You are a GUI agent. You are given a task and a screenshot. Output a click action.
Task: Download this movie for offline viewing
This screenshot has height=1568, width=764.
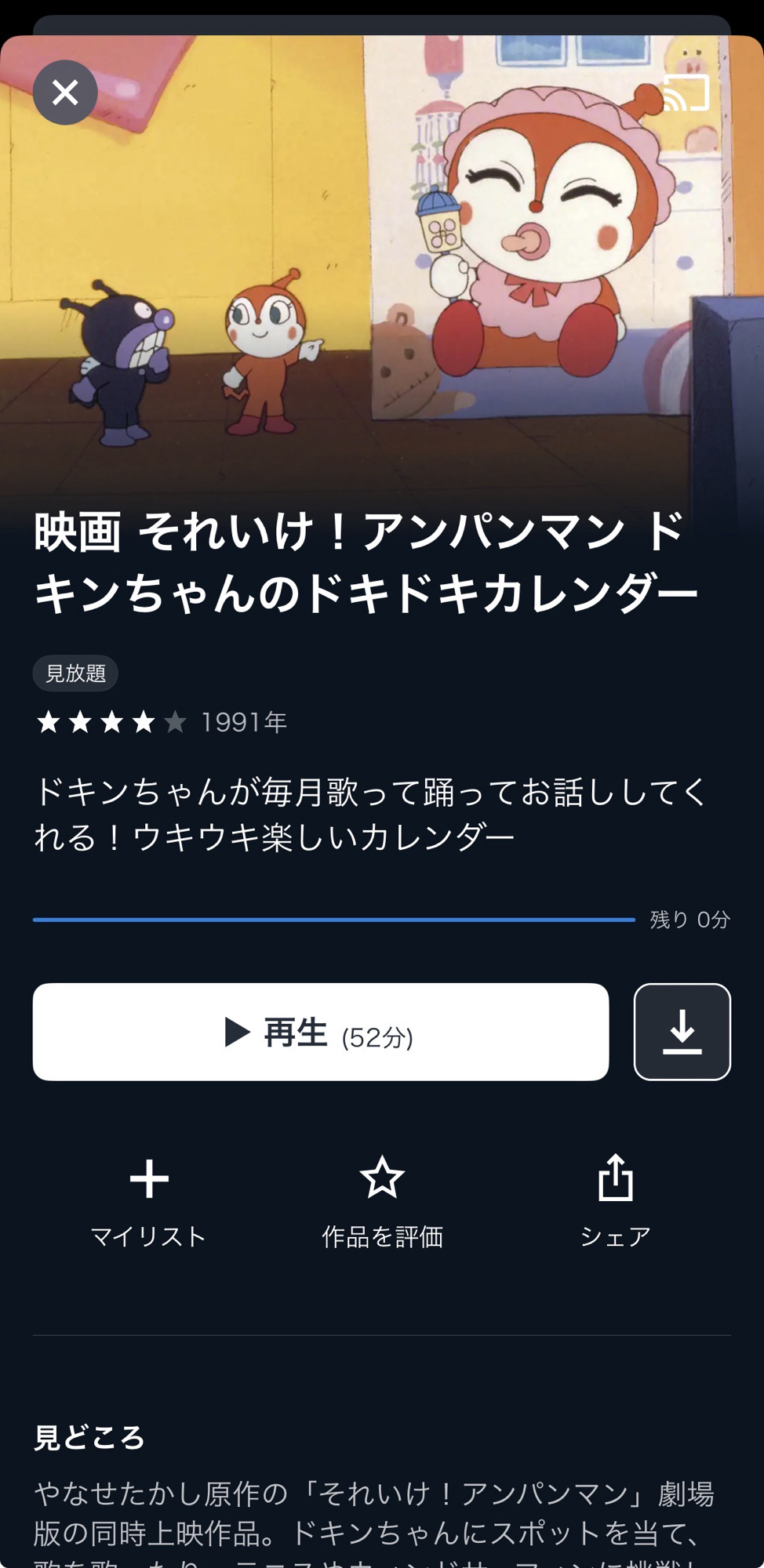coord(682,1032)
